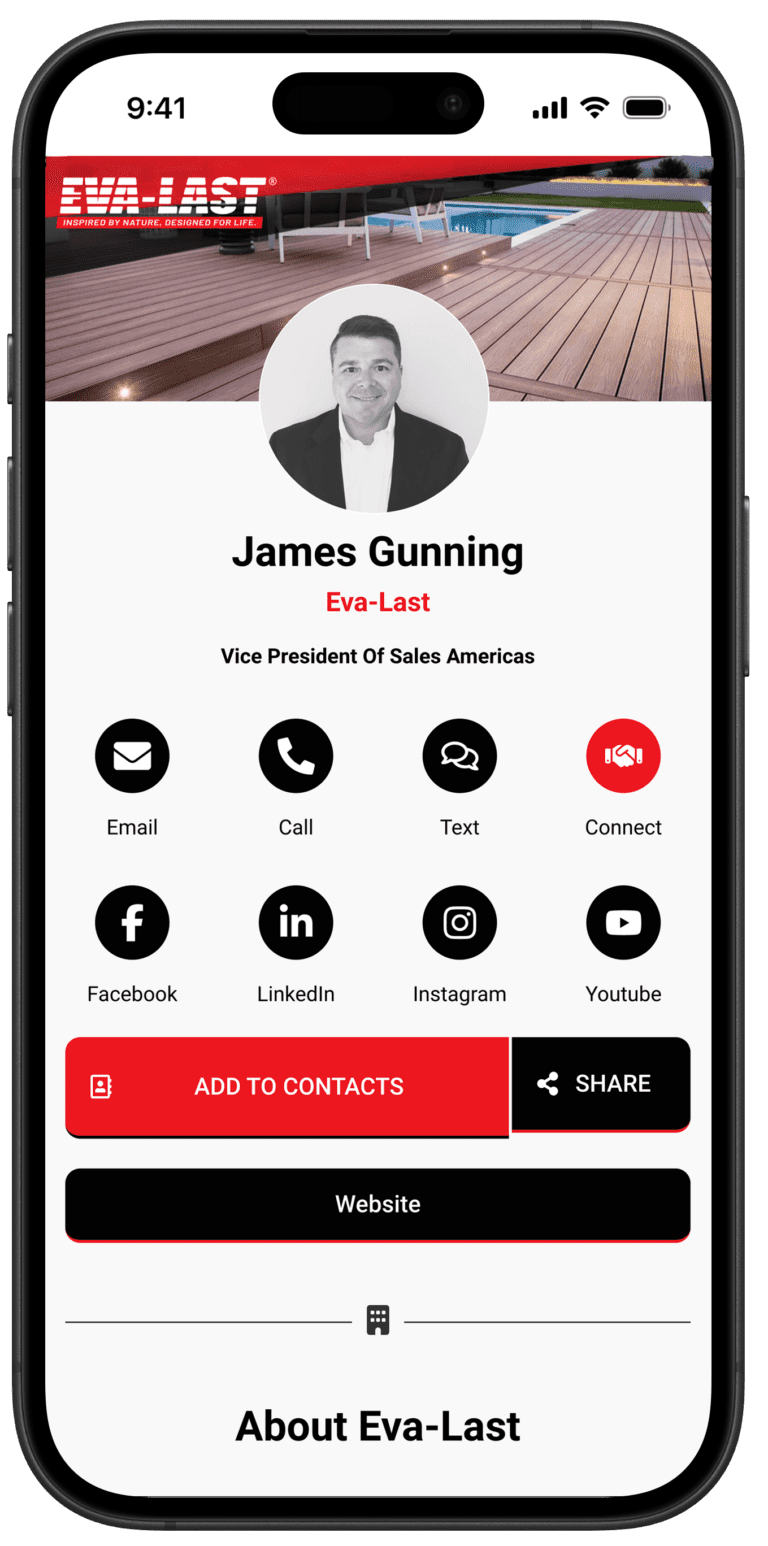The image size is (768, 1546).
Task: Tap the red Connect icon
Action: [623, 756]
